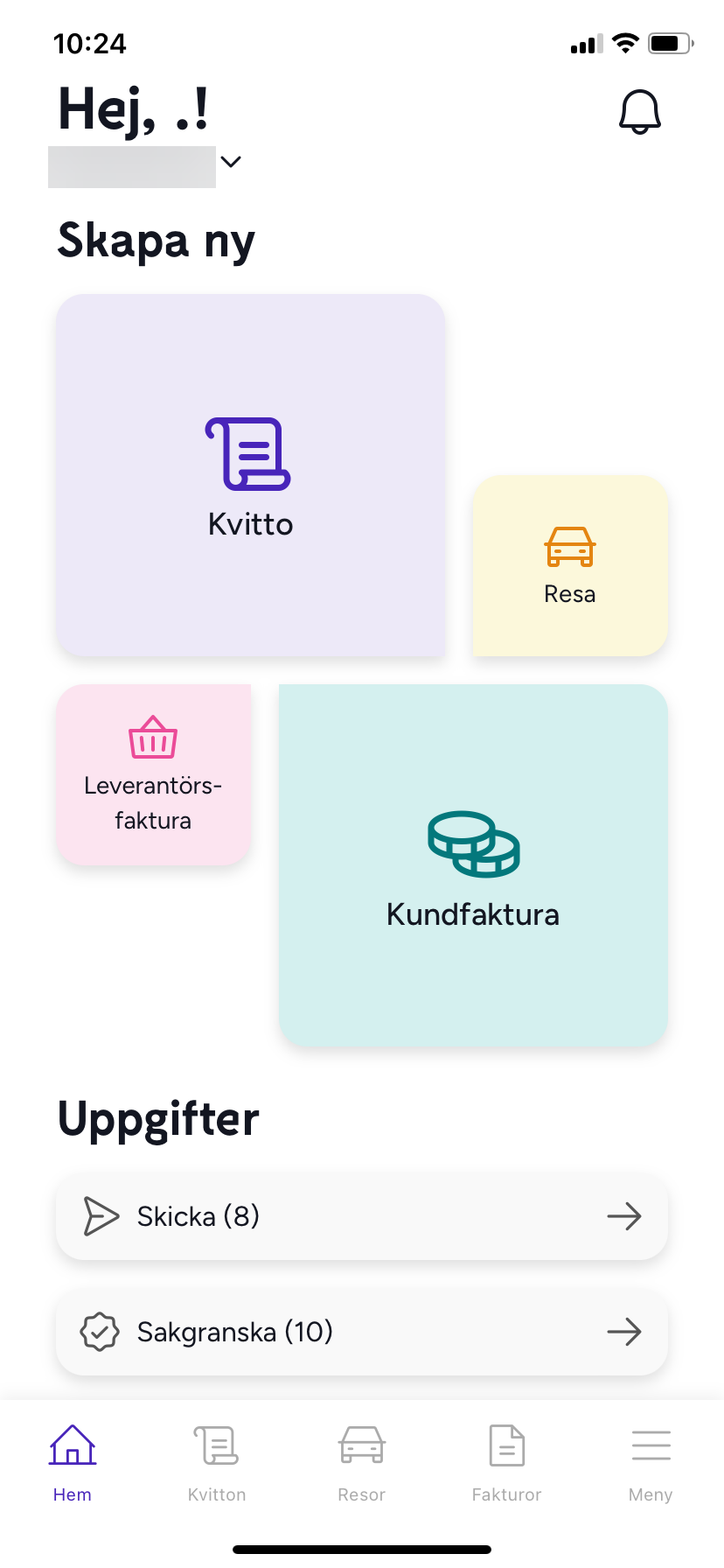Open the notifications bell
Image resolution: width=724 pixels, height=1568 pixels.
coord(640,111)
